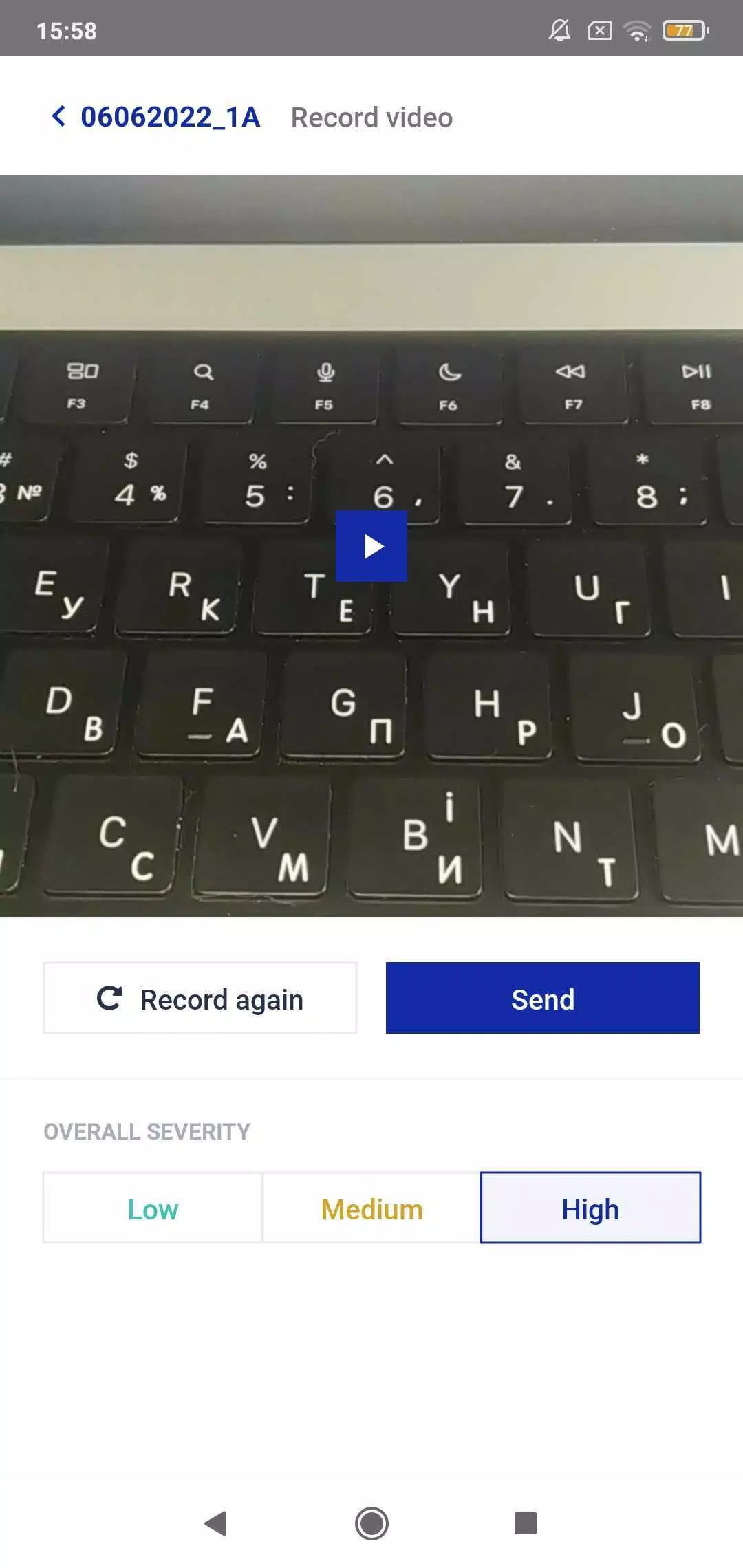Tap the system home button

[x=371, y=1523]
